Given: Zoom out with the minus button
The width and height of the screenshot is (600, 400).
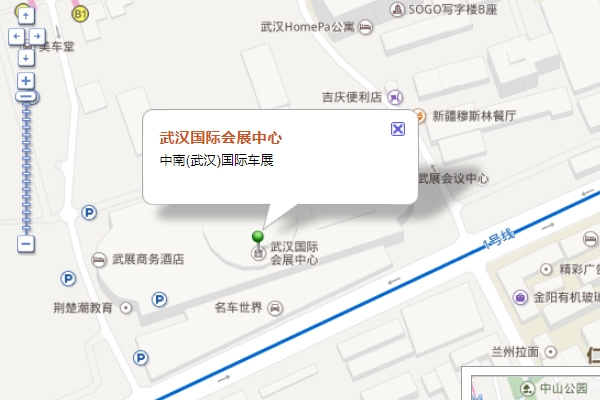Looking at the screenshot, I should pyautogui.click(x=26, y=243).
